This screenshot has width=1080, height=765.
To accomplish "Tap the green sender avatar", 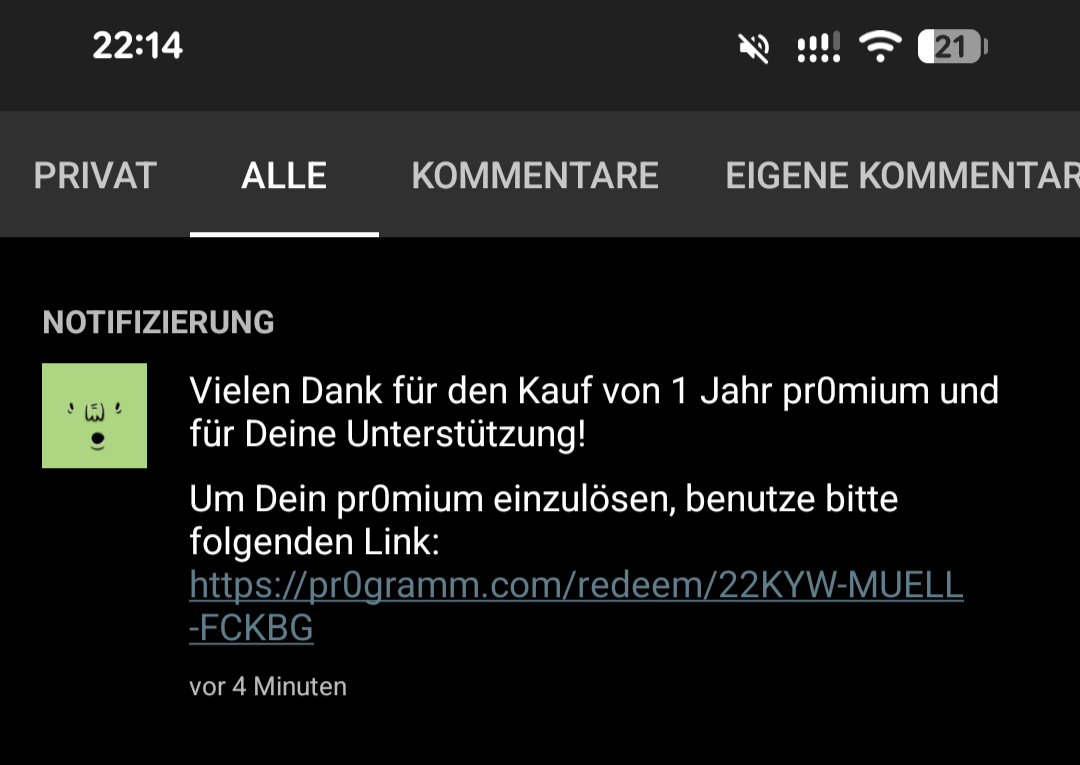I will (x=94, y=416).
